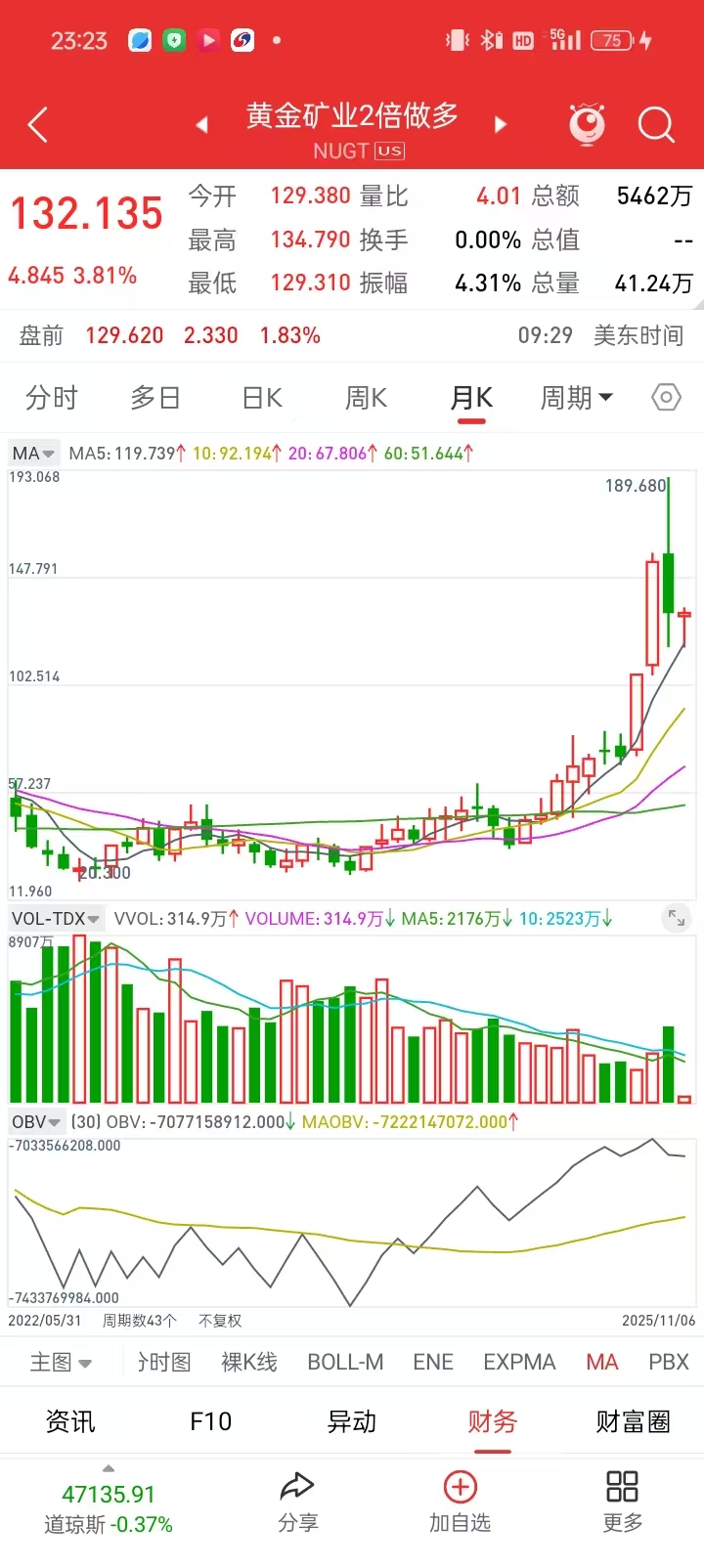Change the OBV indicator
704x1568 pixels.
point(36,1122)
